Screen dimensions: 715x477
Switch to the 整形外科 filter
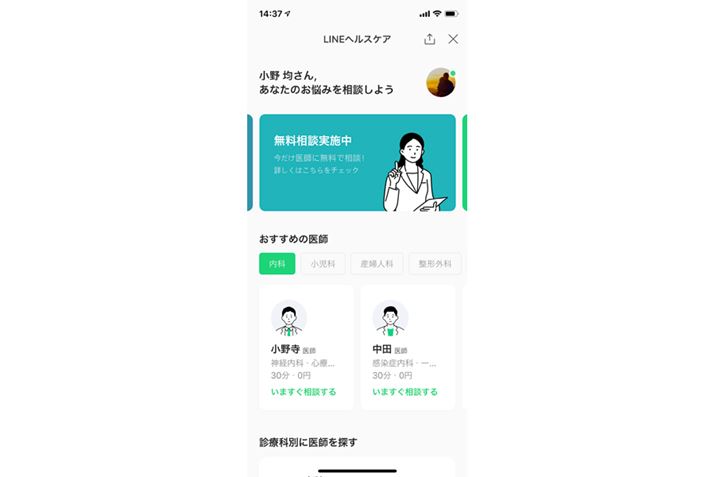point(434,264)
